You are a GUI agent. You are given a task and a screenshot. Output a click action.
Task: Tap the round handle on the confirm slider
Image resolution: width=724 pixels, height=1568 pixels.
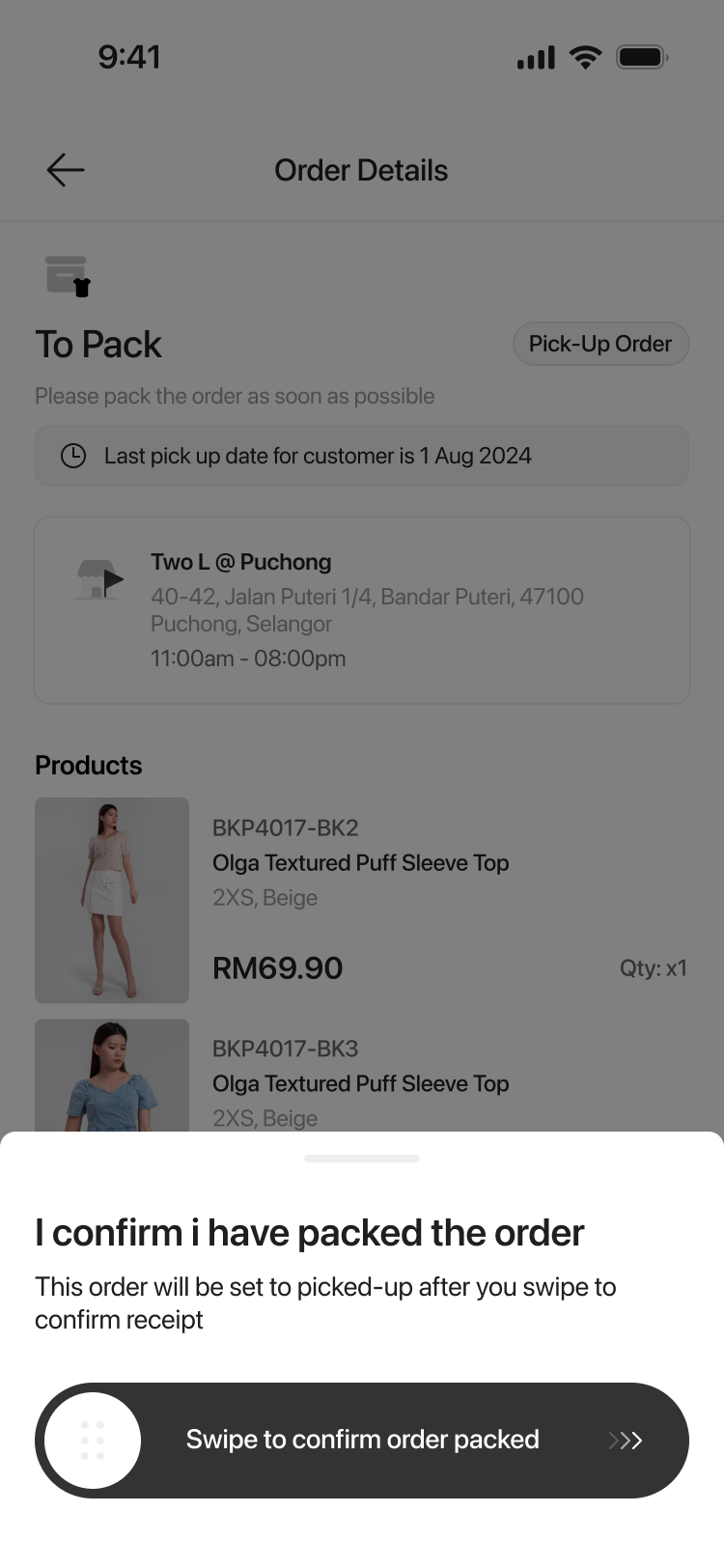[x=93, y=1440]
